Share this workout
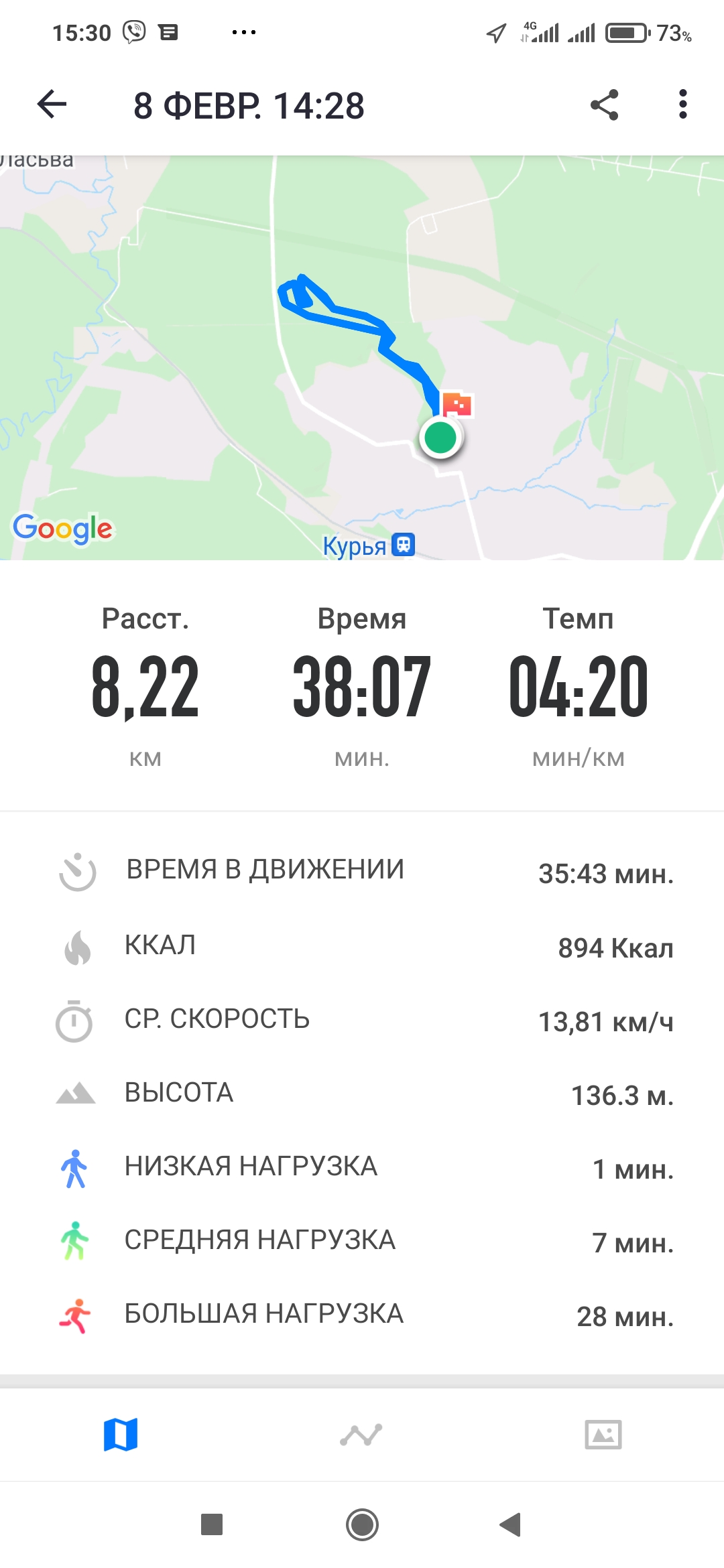The height and width of the screenshot is (1568, 724). pos(604,105)
